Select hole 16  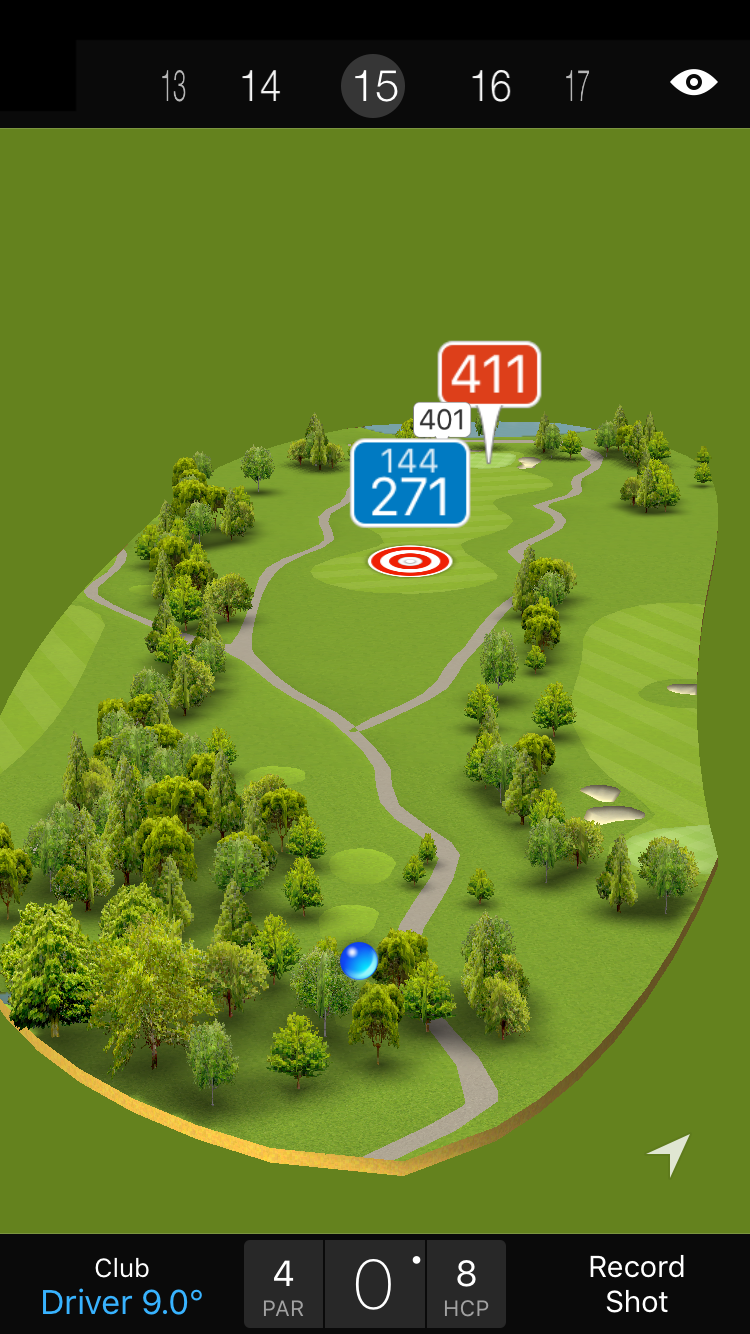pos(491,86)
